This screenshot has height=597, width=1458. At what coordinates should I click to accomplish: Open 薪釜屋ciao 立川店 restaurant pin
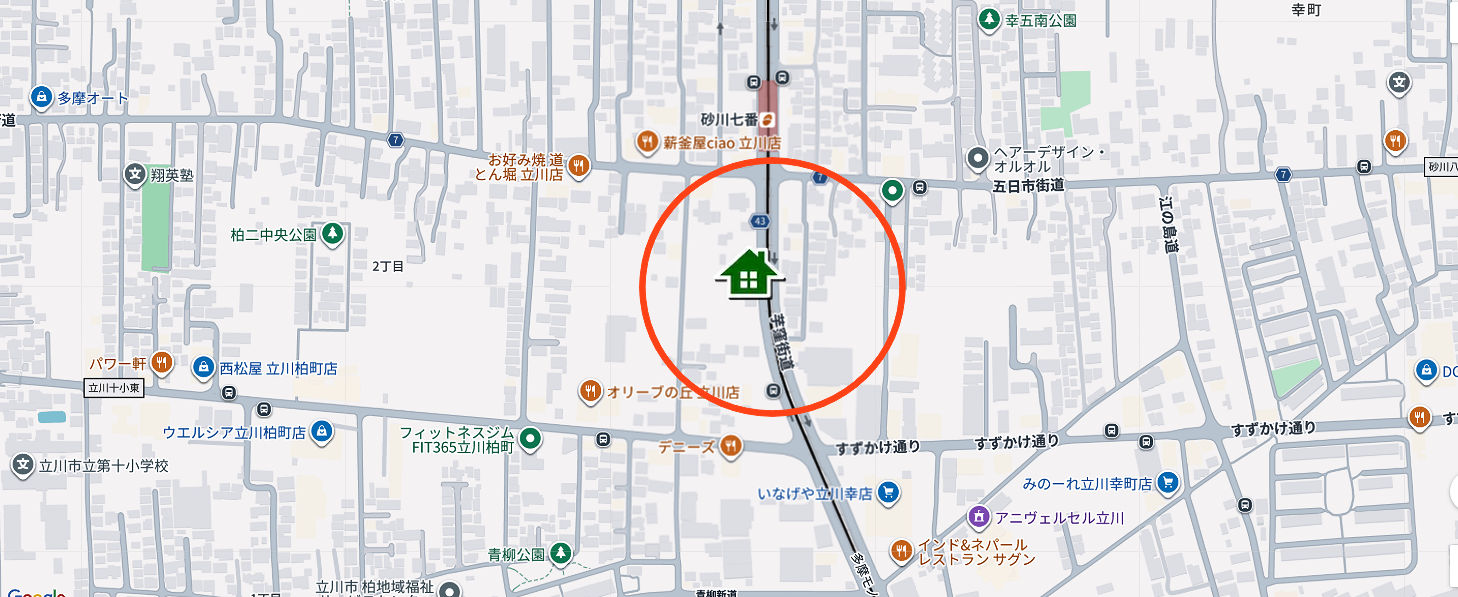click(648, 142)
